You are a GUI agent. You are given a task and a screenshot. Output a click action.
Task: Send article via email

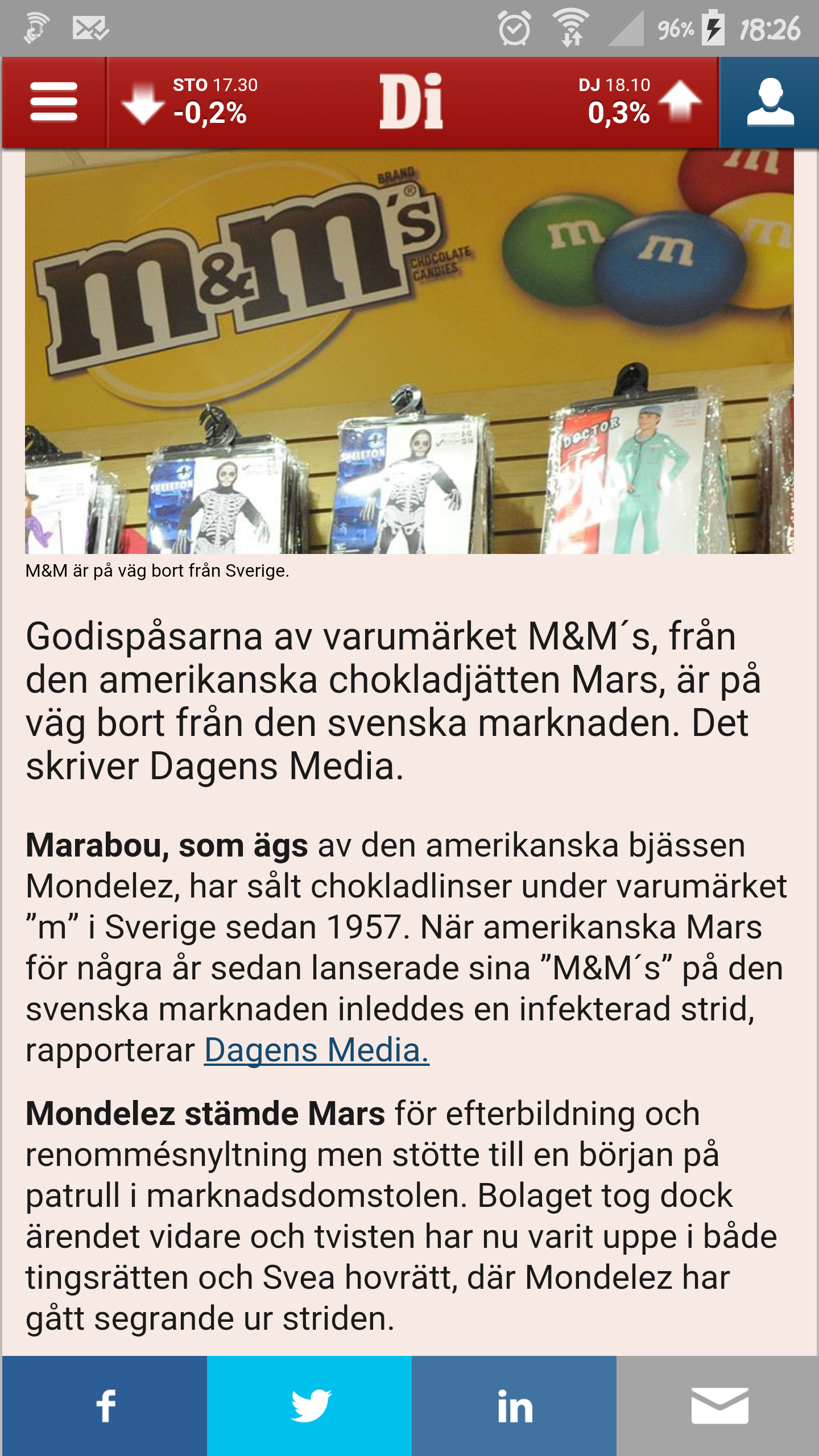pyautogui.click(x=718, y=1406)
